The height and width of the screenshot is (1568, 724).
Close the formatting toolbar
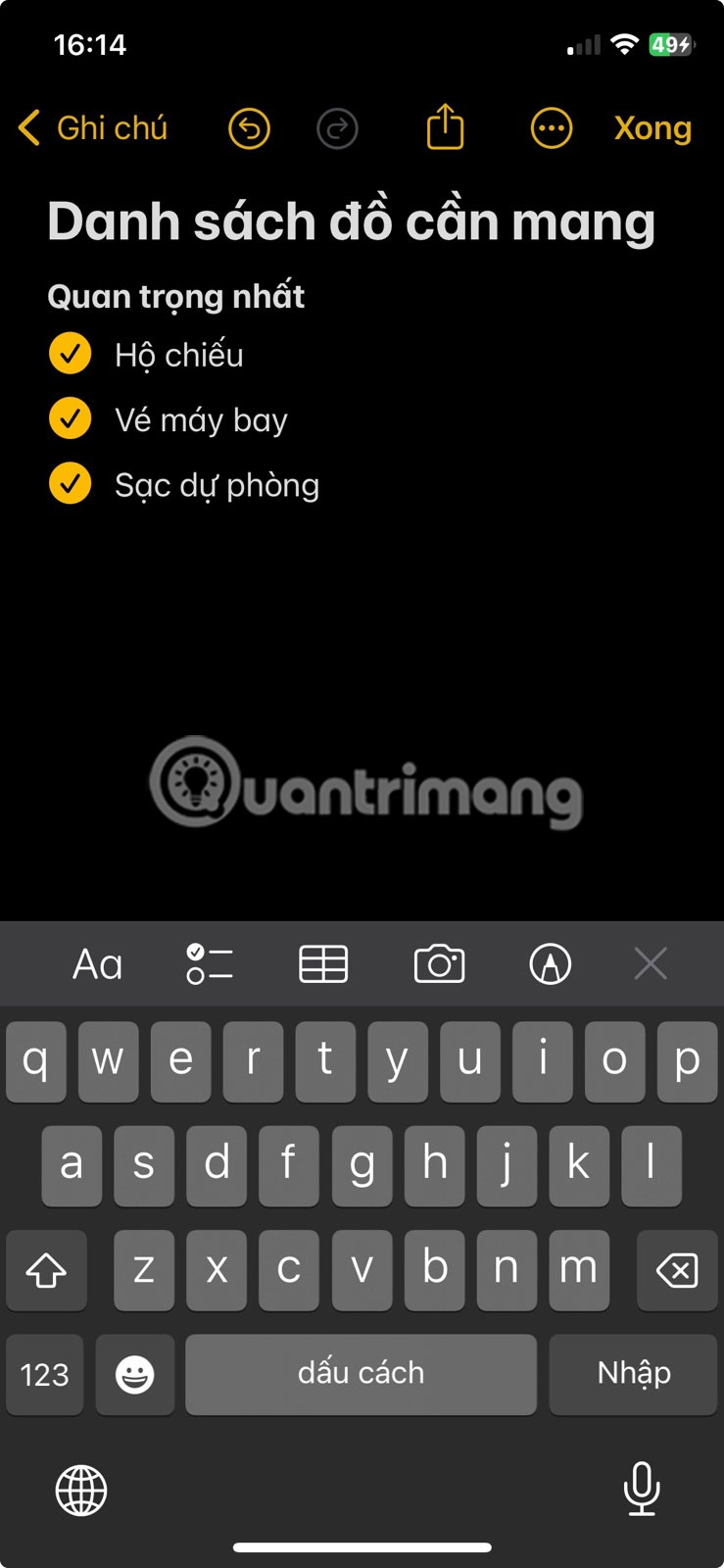click(x=651, y=964)
